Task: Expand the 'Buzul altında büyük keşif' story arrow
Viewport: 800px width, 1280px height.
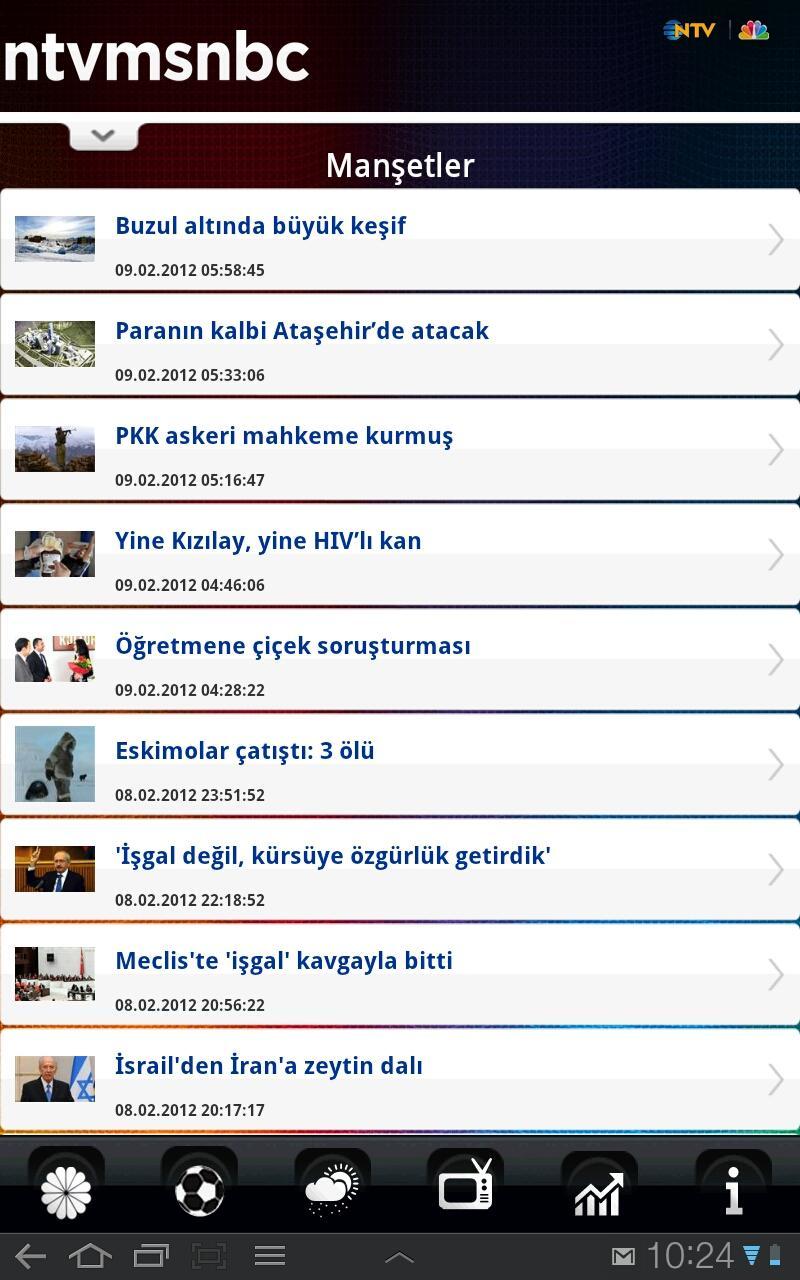Action: point(778,239)
